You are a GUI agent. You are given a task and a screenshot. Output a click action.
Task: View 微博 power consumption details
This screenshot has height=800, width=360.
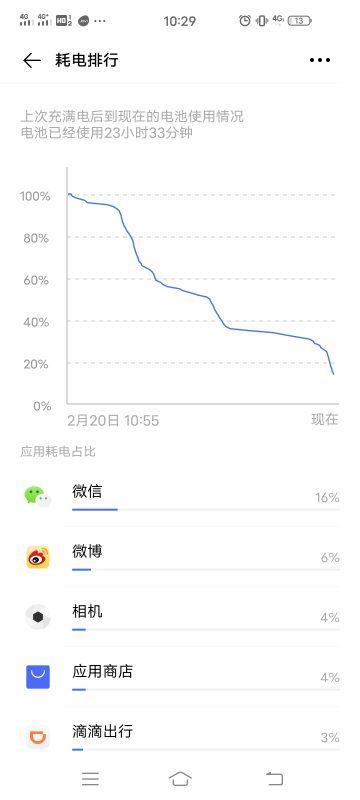click(180, 557)
